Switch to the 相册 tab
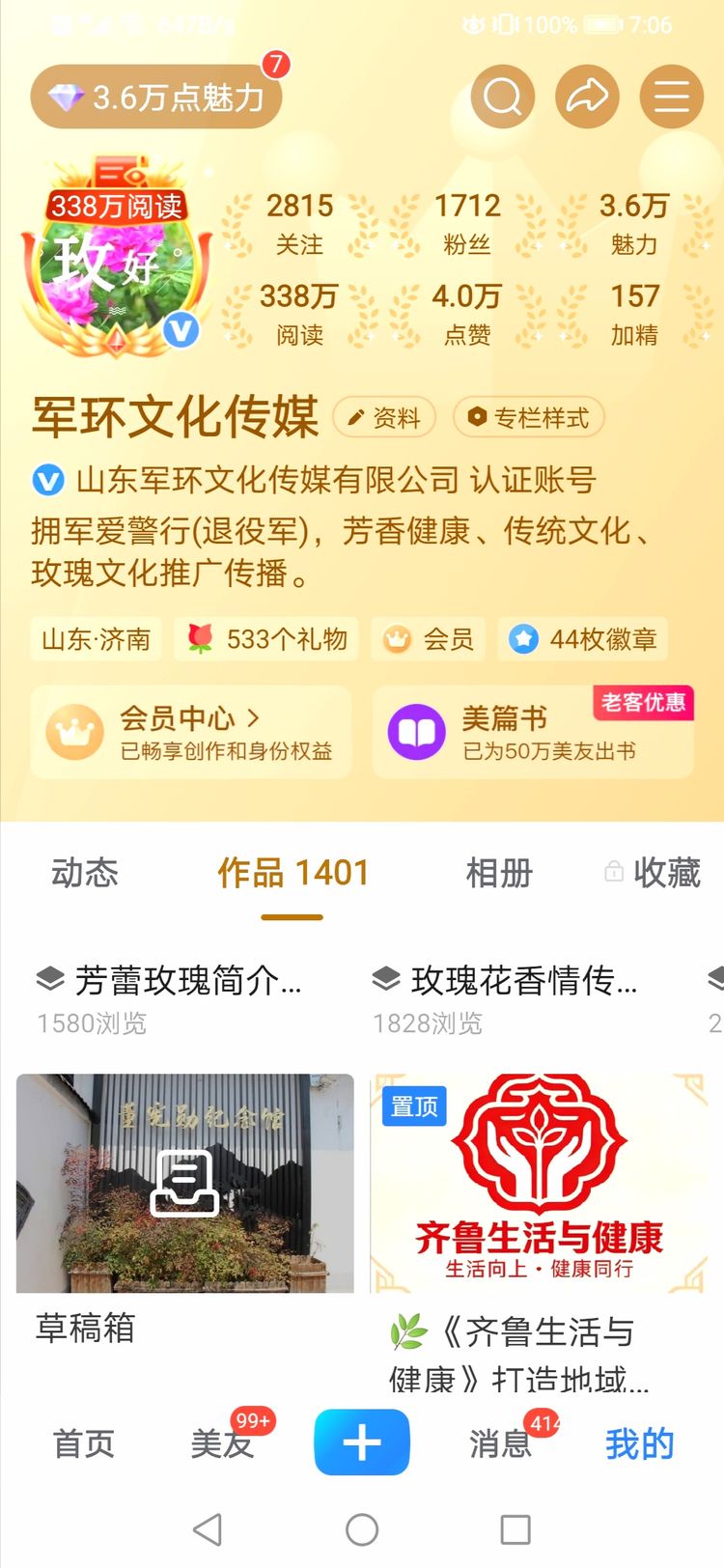 point(499,873)
